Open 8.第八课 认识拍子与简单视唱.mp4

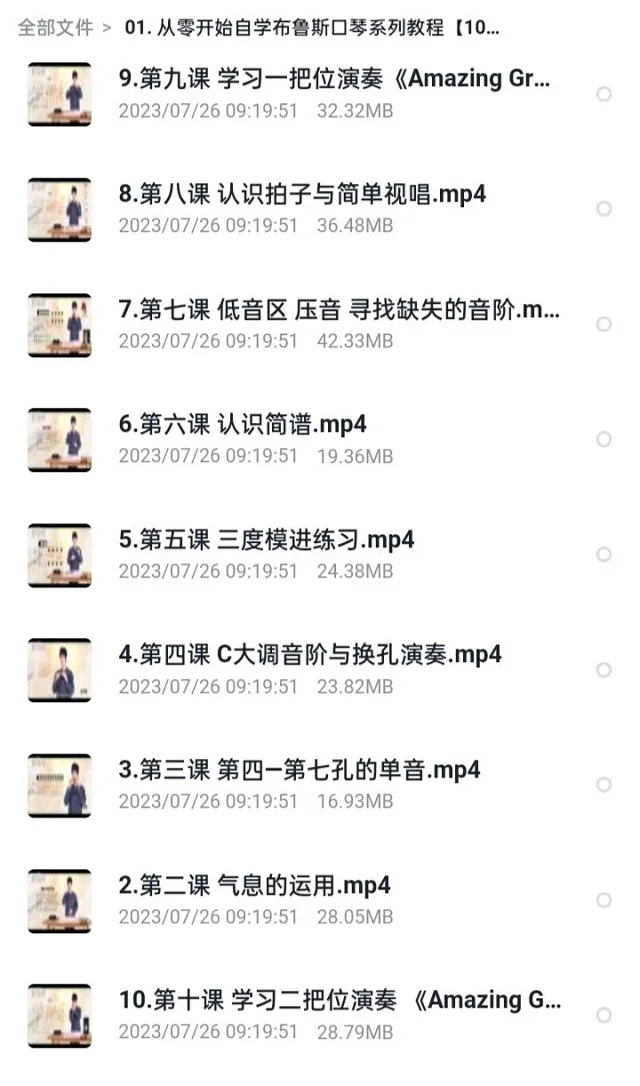302,194
